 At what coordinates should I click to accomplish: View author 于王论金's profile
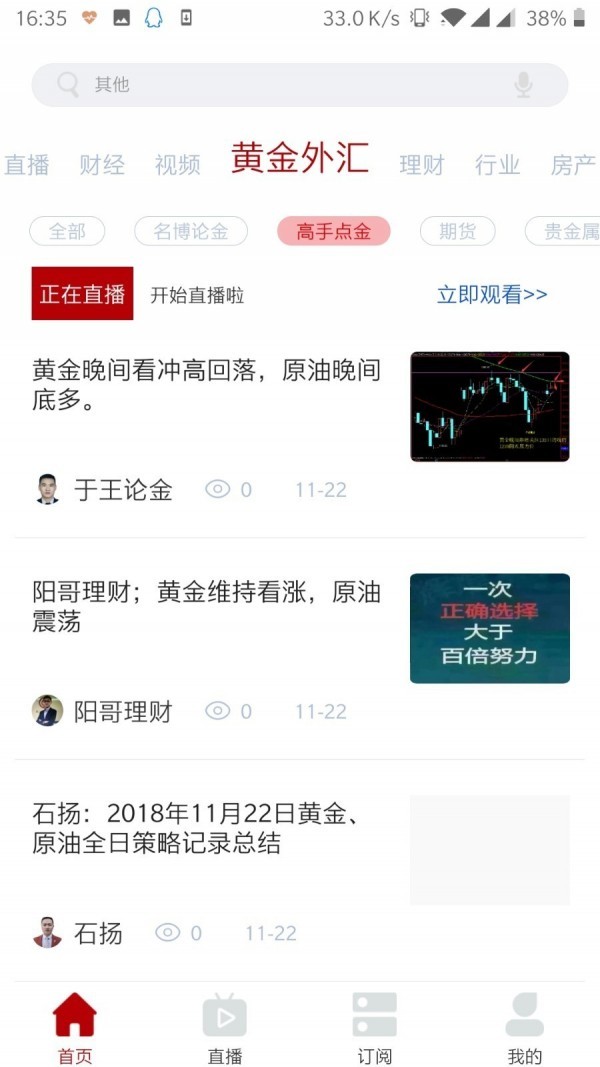pyautogui.click(x=122, y=490)
